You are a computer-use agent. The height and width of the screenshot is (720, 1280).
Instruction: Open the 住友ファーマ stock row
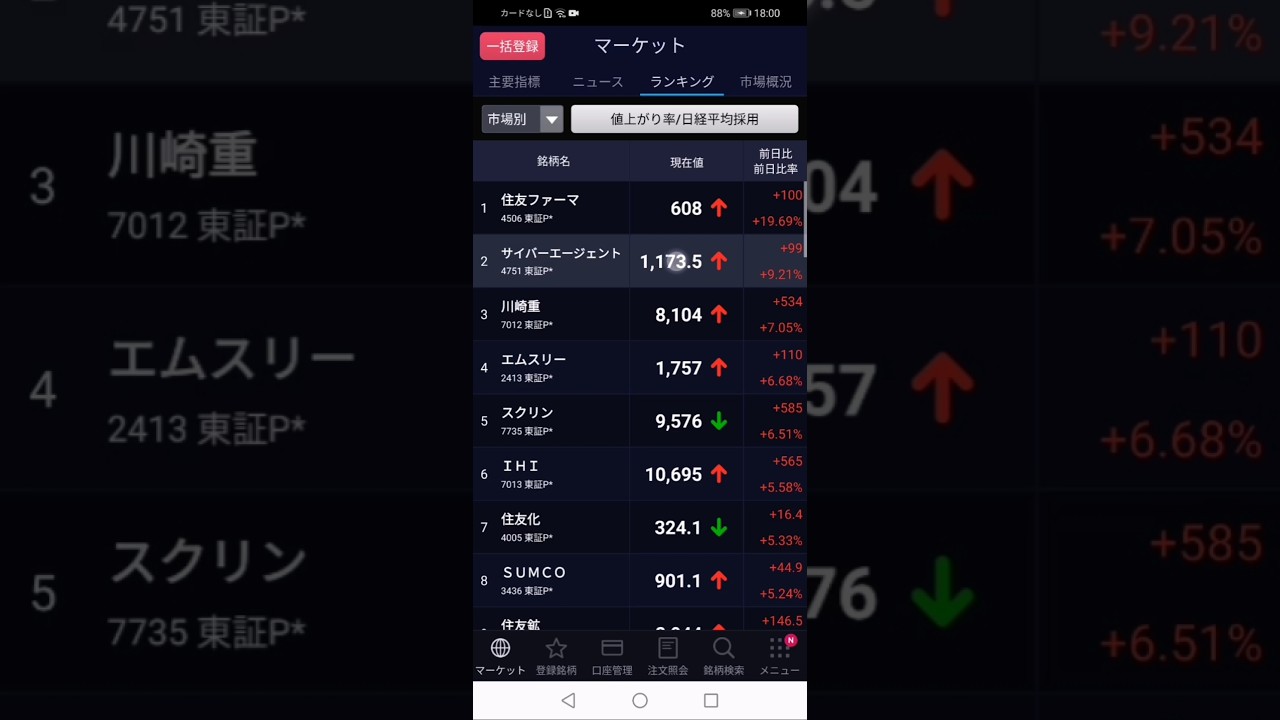552,208
